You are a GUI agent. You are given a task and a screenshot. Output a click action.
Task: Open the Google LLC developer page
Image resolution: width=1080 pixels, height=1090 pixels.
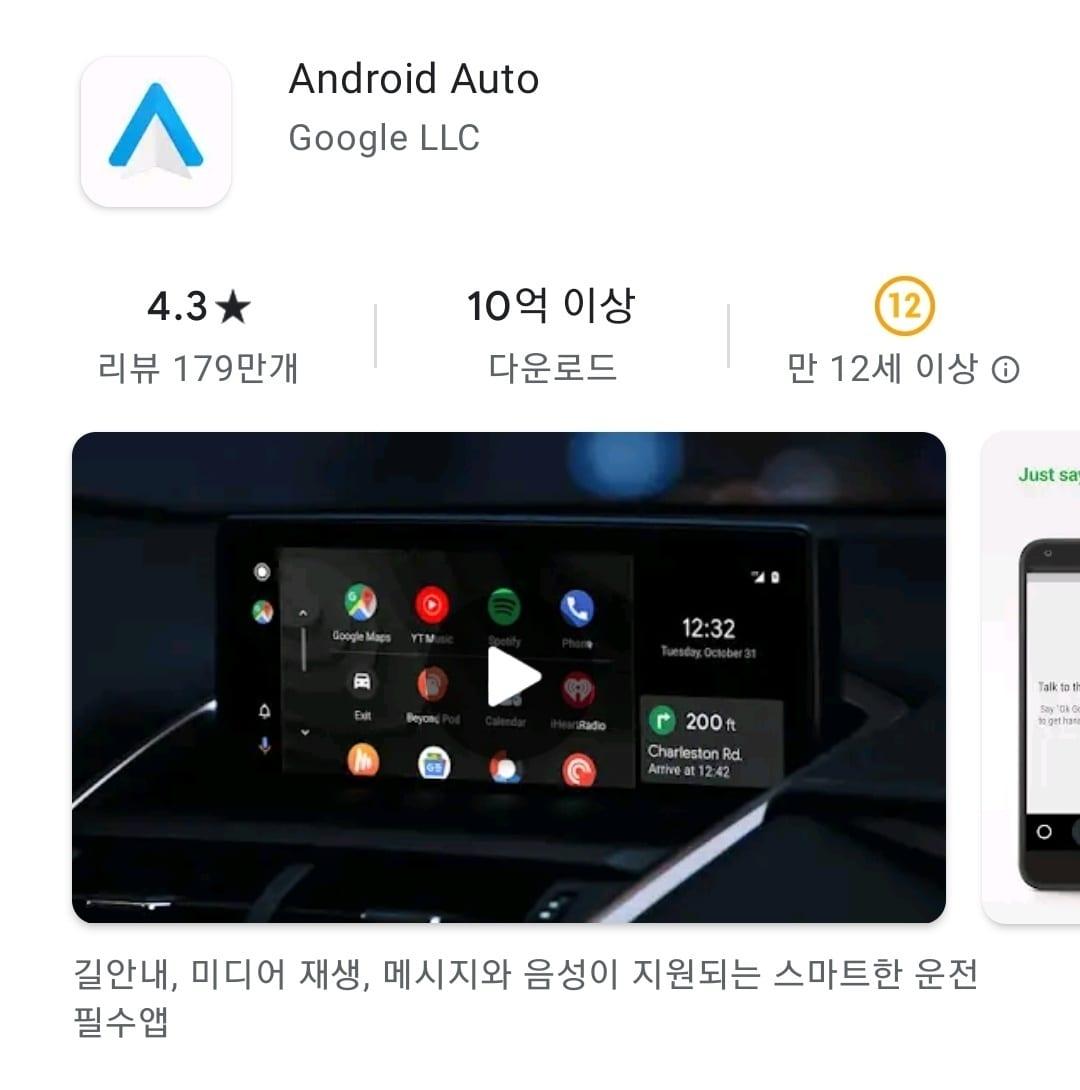(384, 138)
